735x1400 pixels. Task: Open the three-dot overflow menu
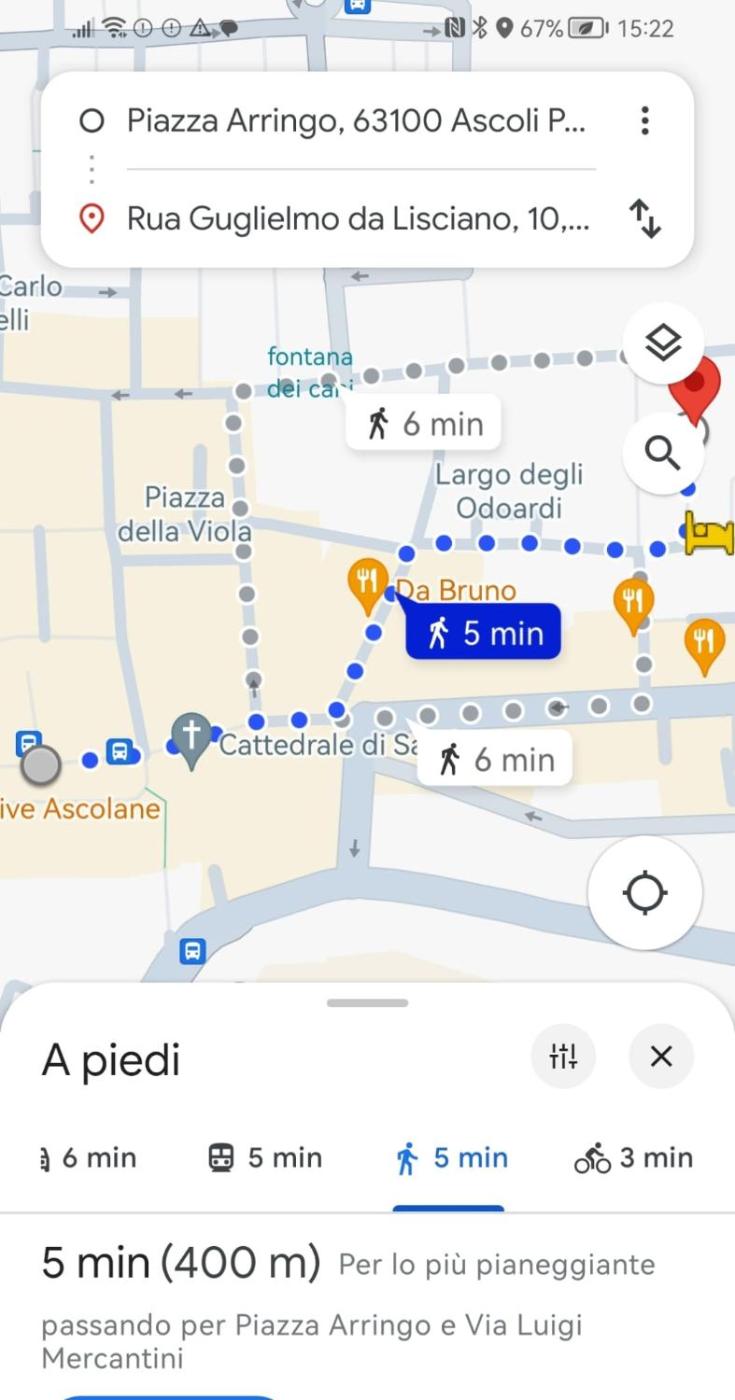(645, 122)
